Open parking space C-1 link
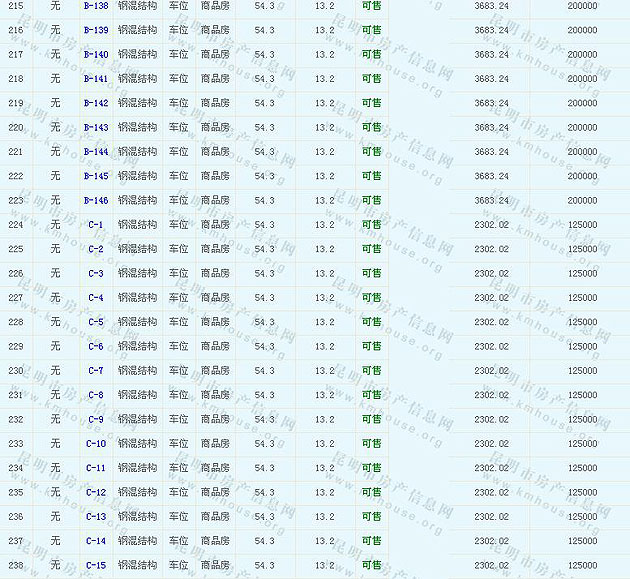The image size is (630, 579). pyautogui.click(x=96, y=225)
